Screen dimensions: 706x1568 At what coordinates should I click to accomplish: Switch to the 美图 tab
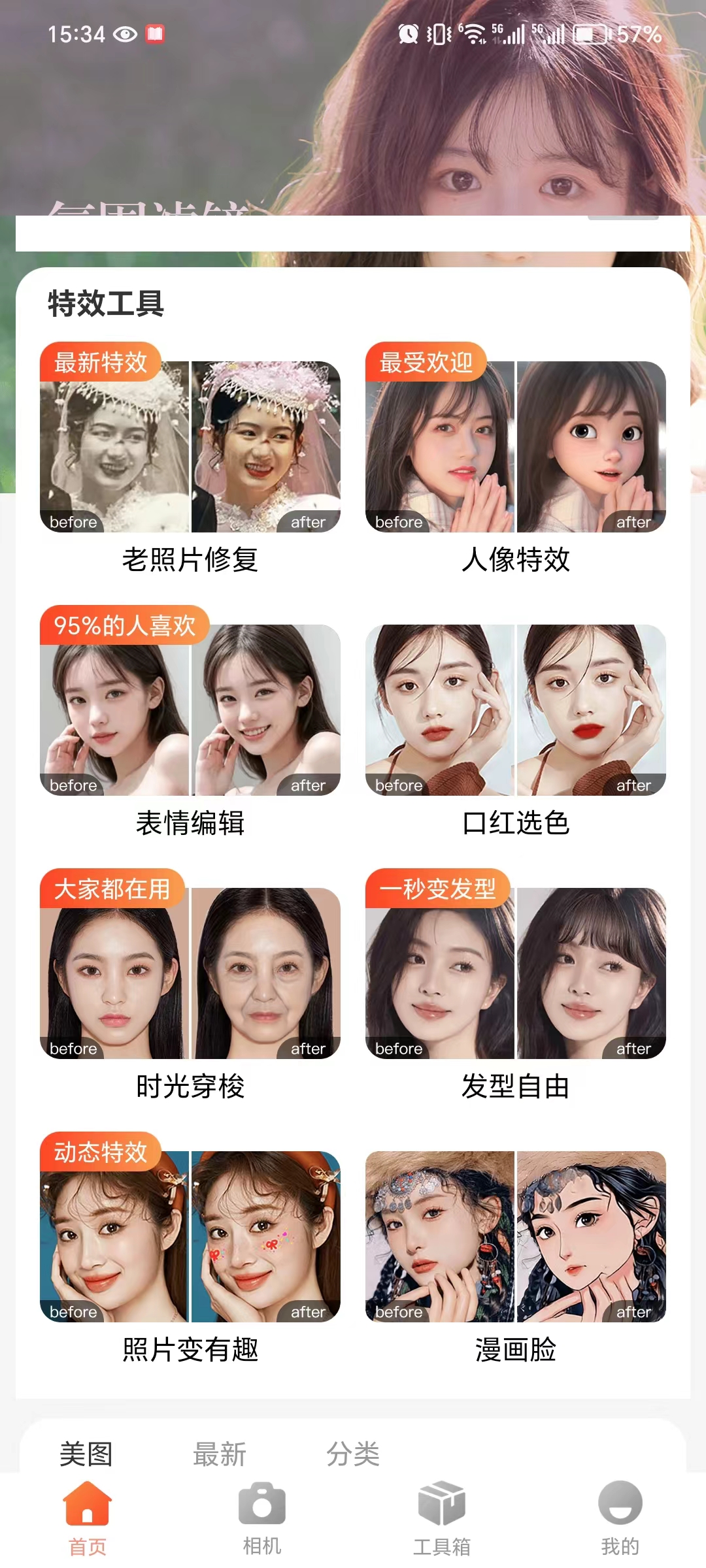(x=86, y=1454)
